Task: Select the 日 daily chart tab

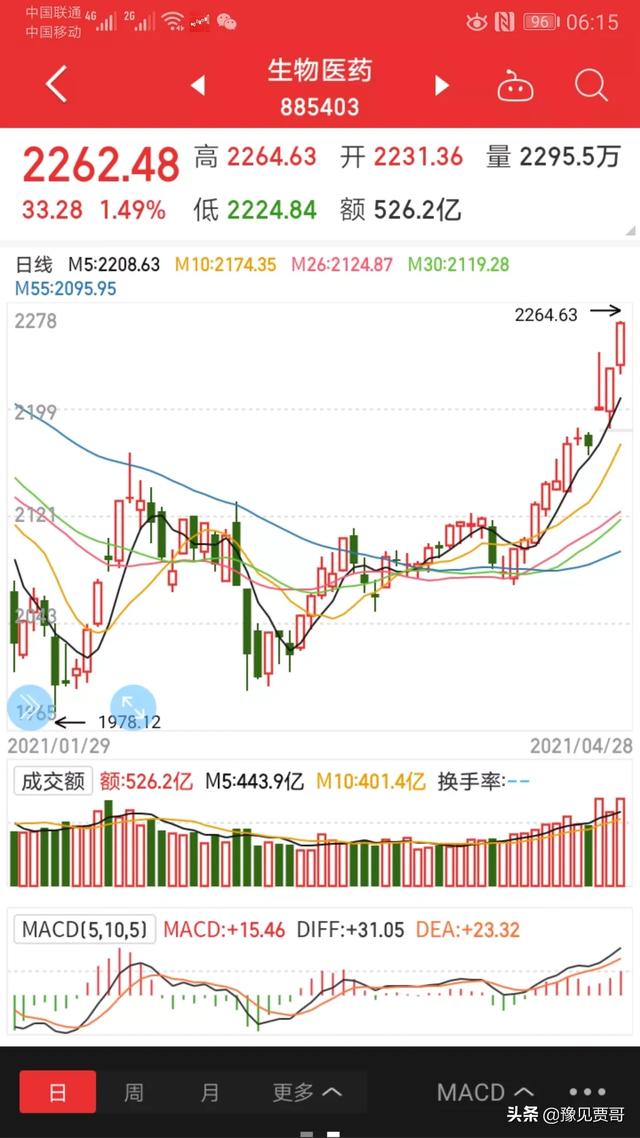Action: pos(58,1092)
